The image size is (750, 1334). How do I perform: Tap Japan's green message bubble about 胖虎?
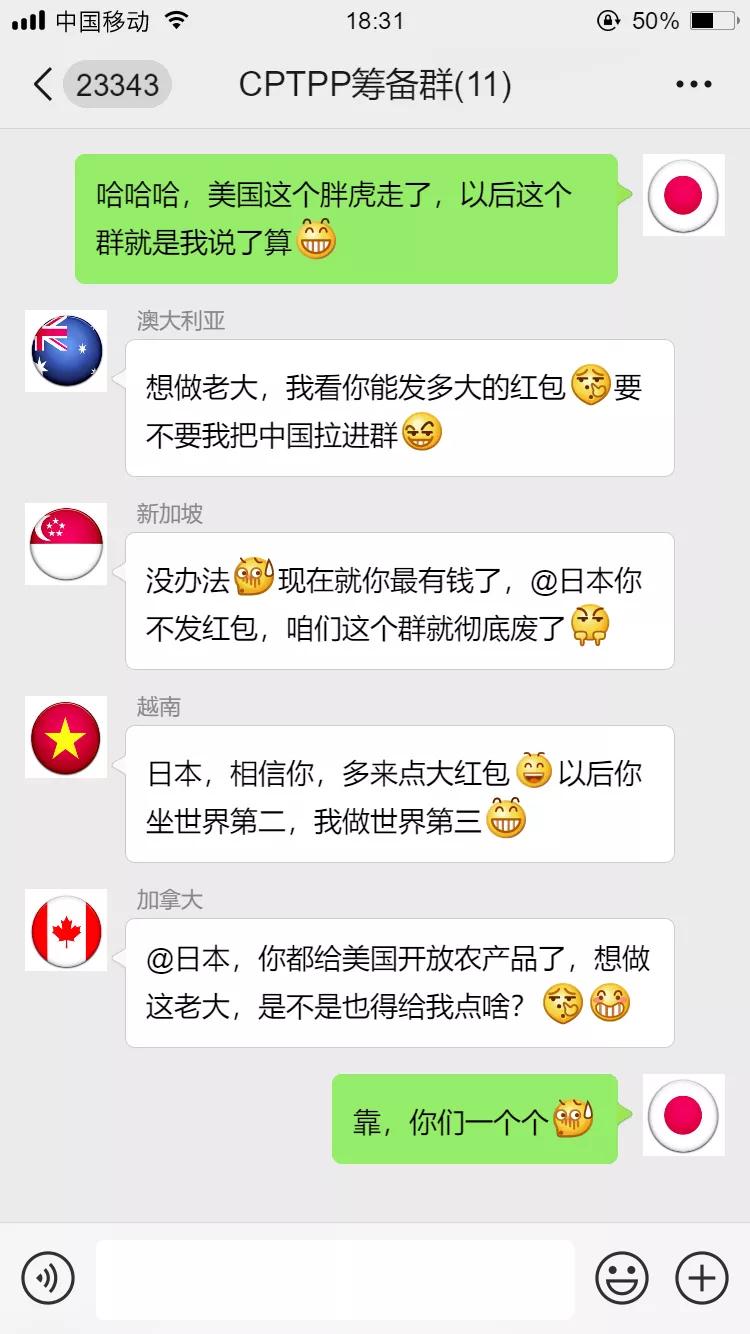tap(345, 218)
